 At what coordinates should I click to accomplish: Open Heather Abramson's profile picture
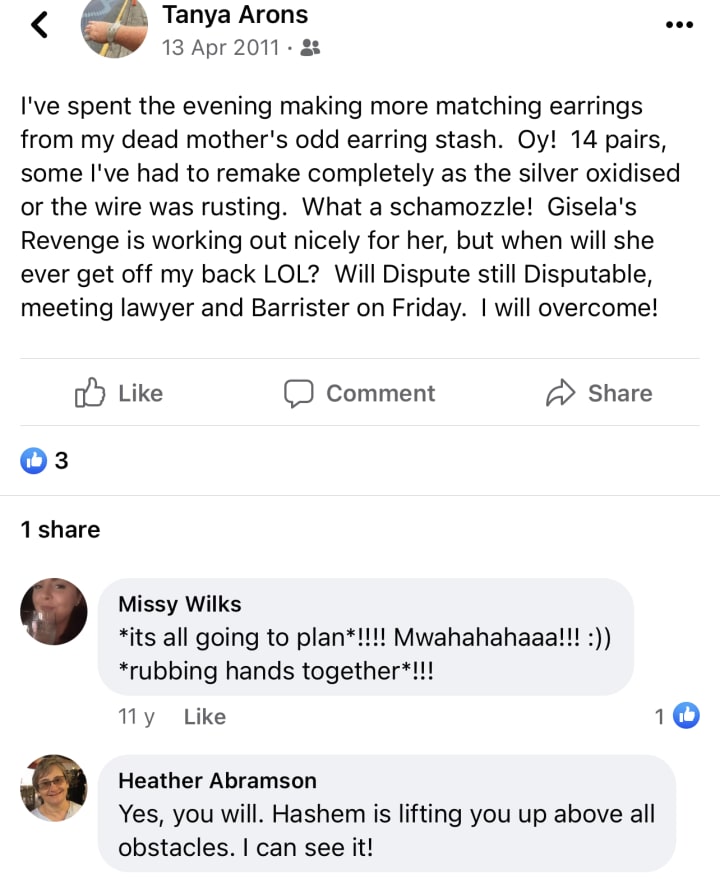[54, 787]
